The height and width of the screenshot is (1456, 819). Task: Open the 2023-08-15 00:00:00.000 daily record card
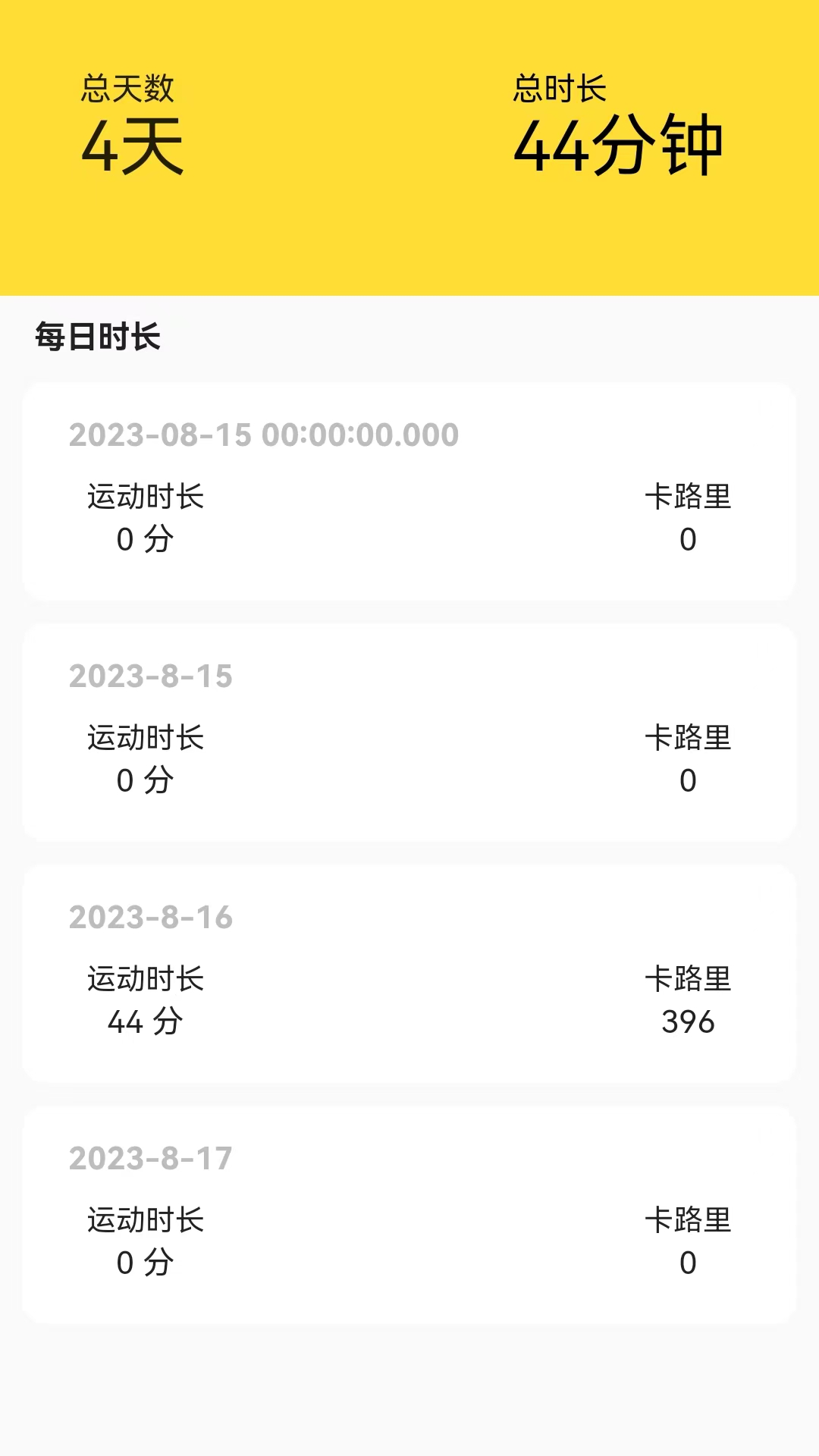[409, 491]
